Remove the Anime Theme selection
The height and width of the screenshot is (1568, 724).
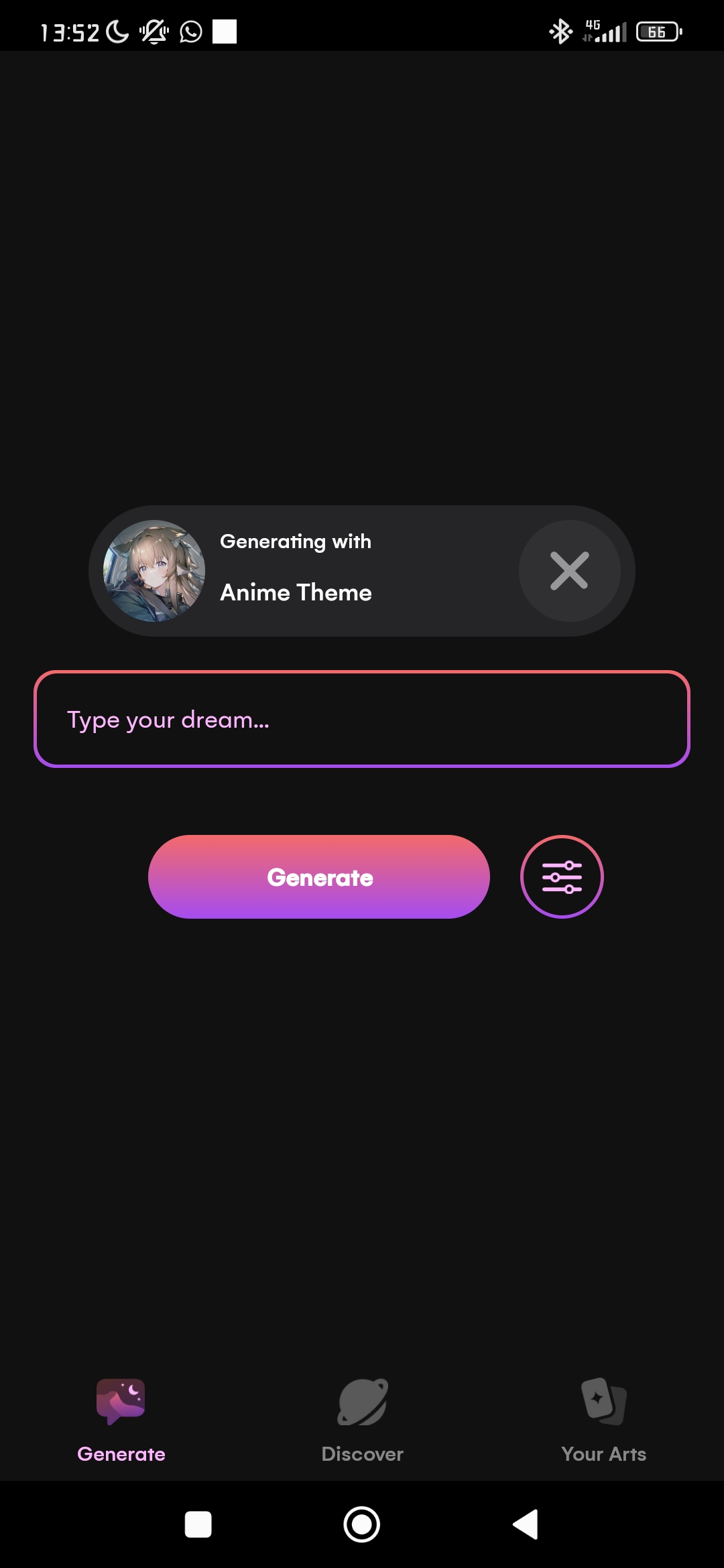tap(569, 571)
